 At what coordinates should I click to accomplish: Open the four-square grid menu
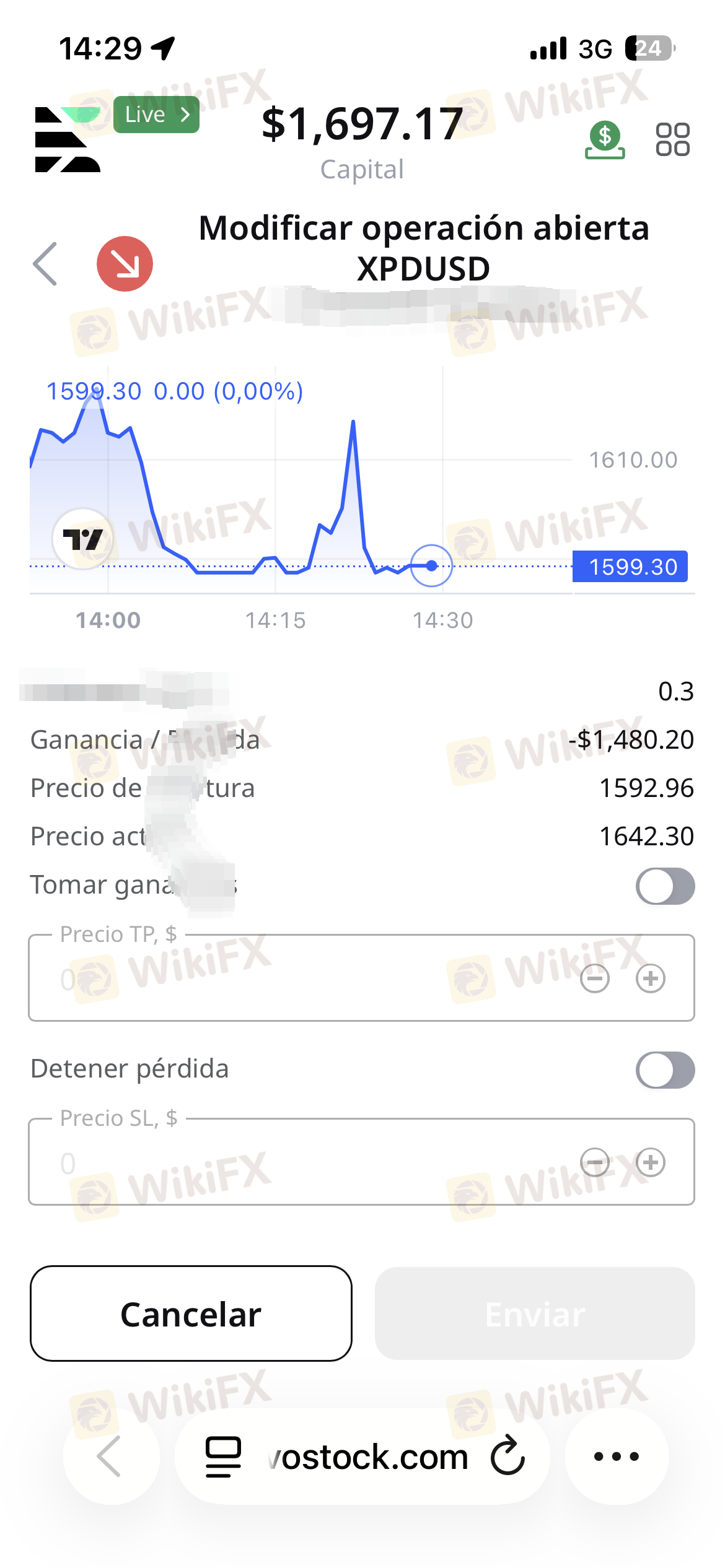click(672, 139)
